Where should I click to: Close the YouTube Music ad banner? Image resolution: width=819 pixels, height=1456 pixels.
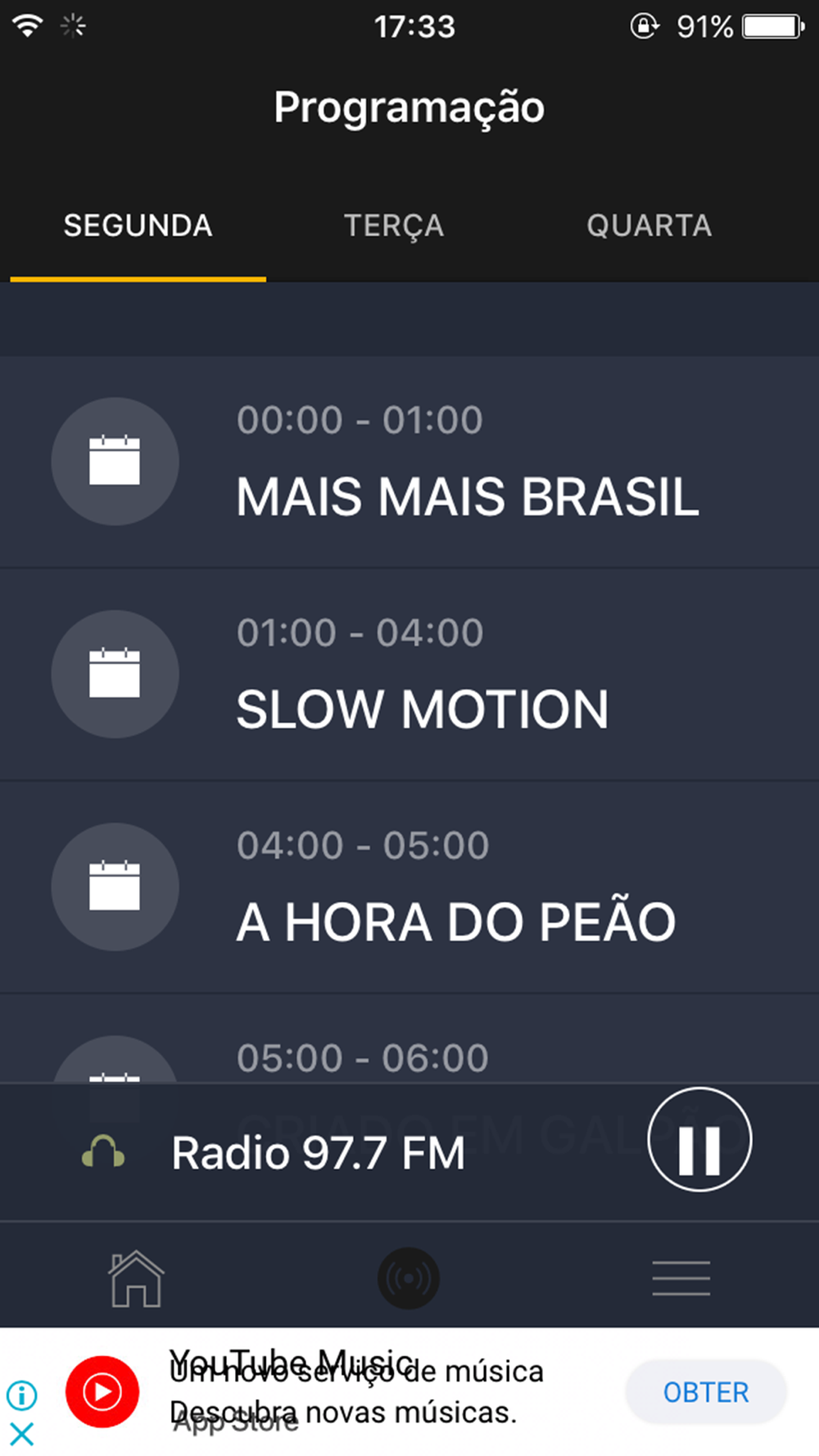22,1434
